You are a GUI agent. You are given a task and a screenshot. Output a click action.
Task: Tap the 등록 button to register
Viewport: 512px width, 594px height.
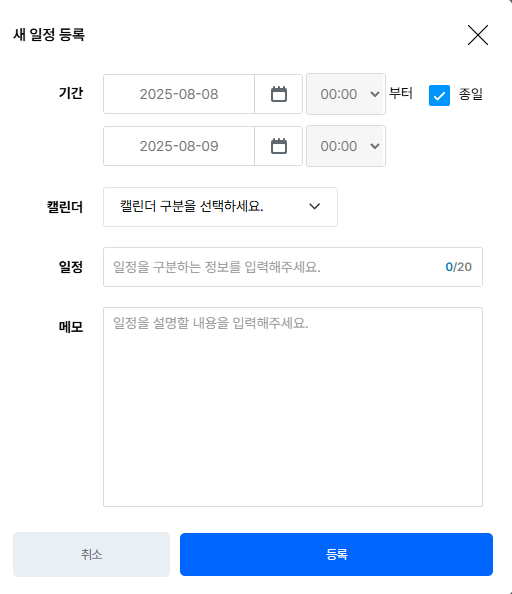click(336, 555)
